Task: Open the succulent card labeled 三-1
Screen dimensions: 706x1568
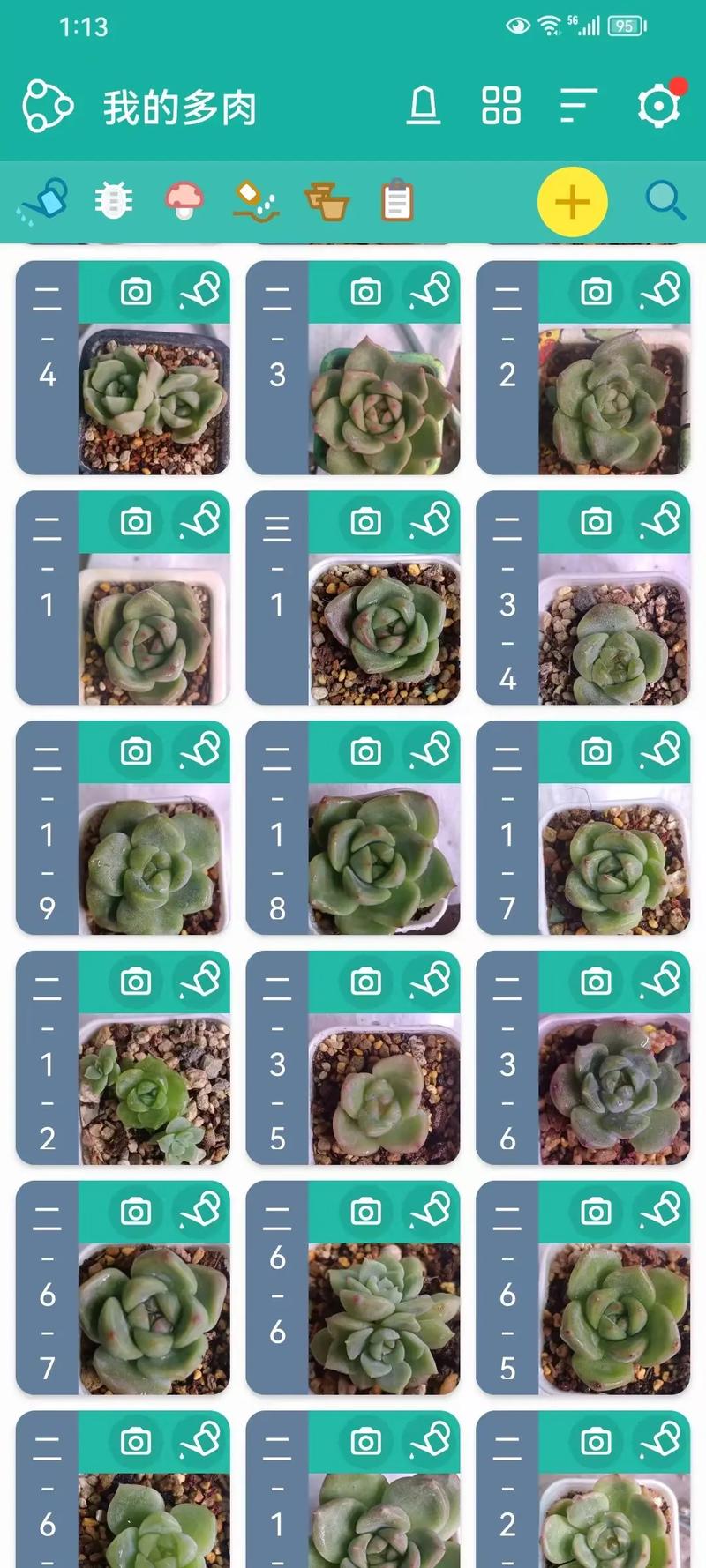Action: click(x=384, y=629)
